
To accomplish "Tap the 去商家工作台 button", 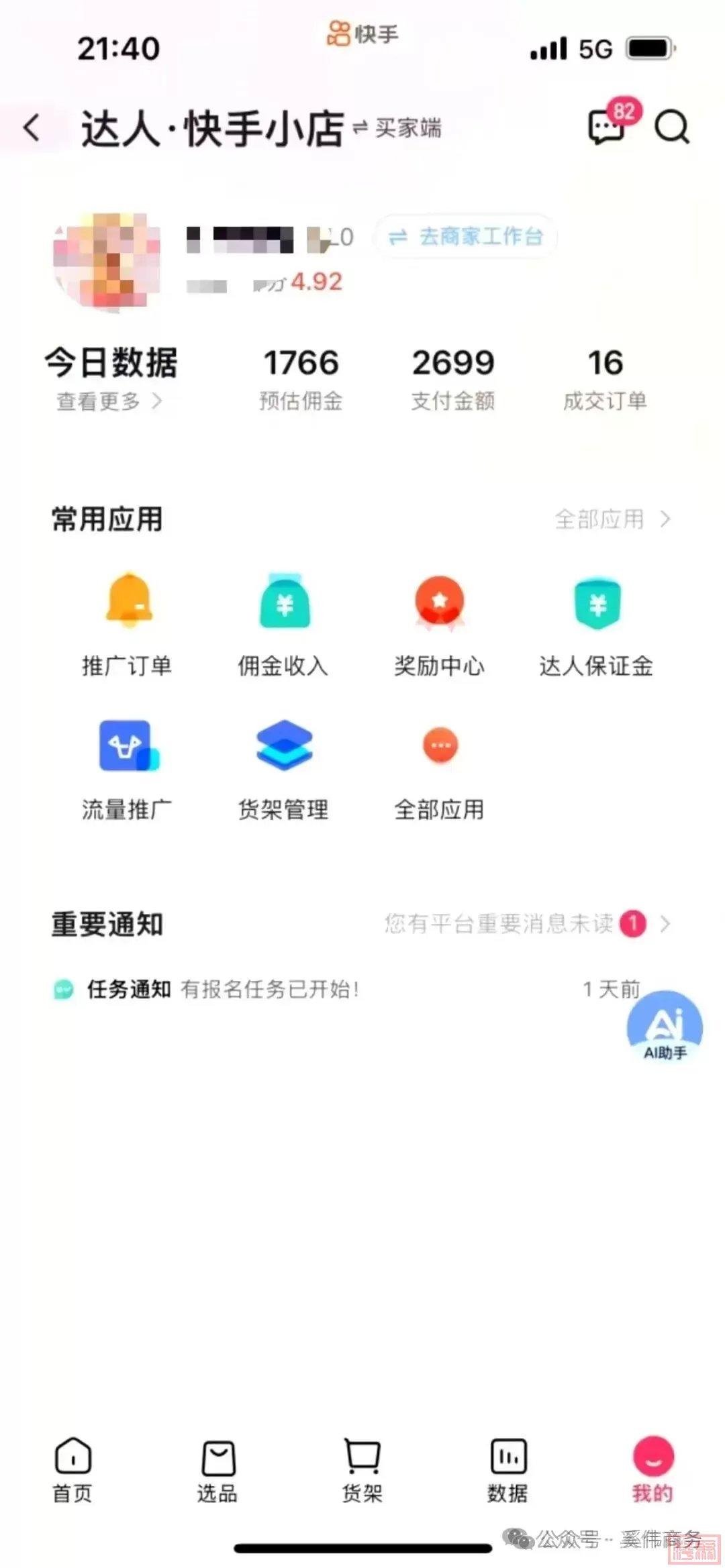I will pyautogui.click(x=466, y=236).
